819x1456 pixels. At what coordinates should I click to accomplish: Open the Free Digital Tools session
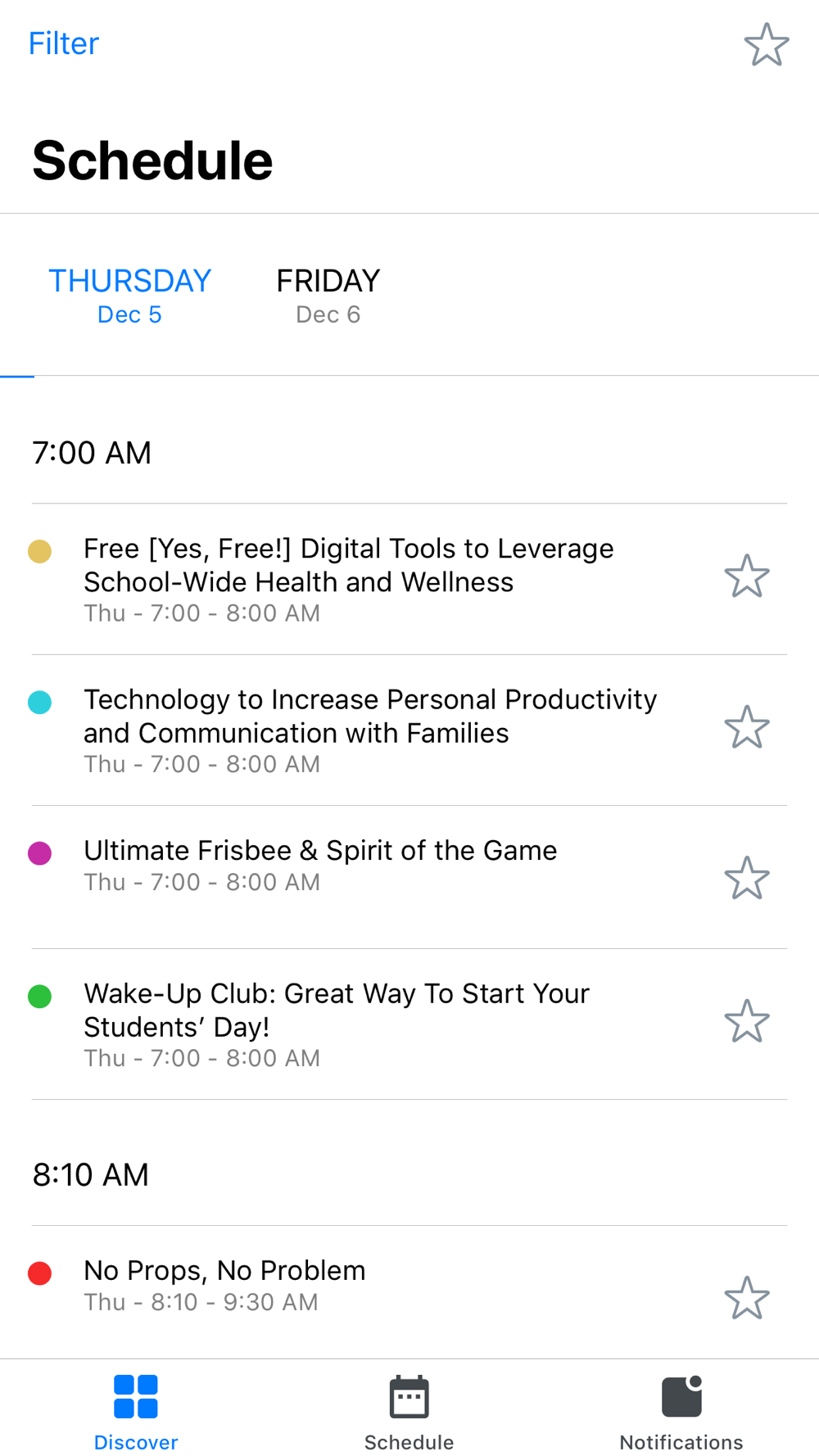pos(348,578)
